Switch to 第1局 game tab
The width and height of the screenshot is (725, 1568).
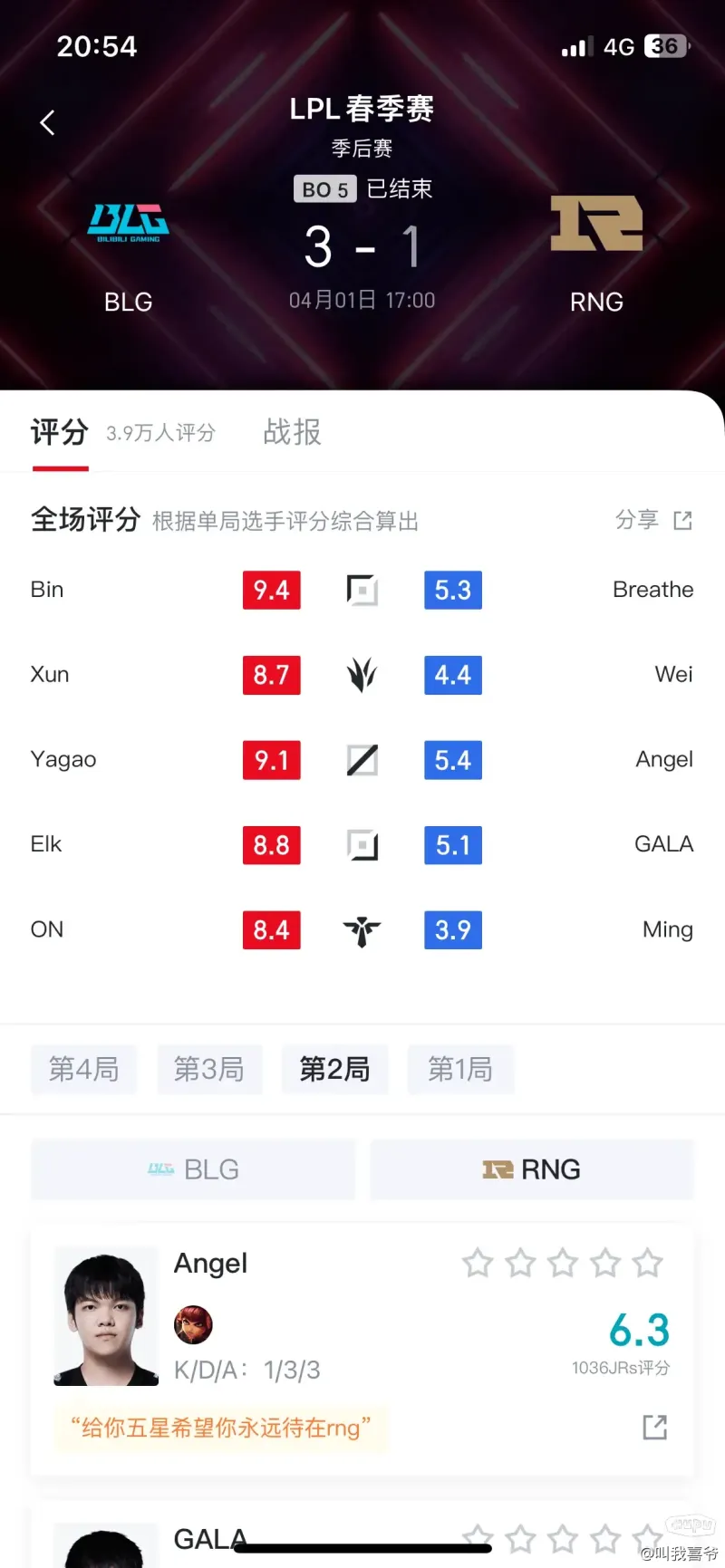[460, 1069]
